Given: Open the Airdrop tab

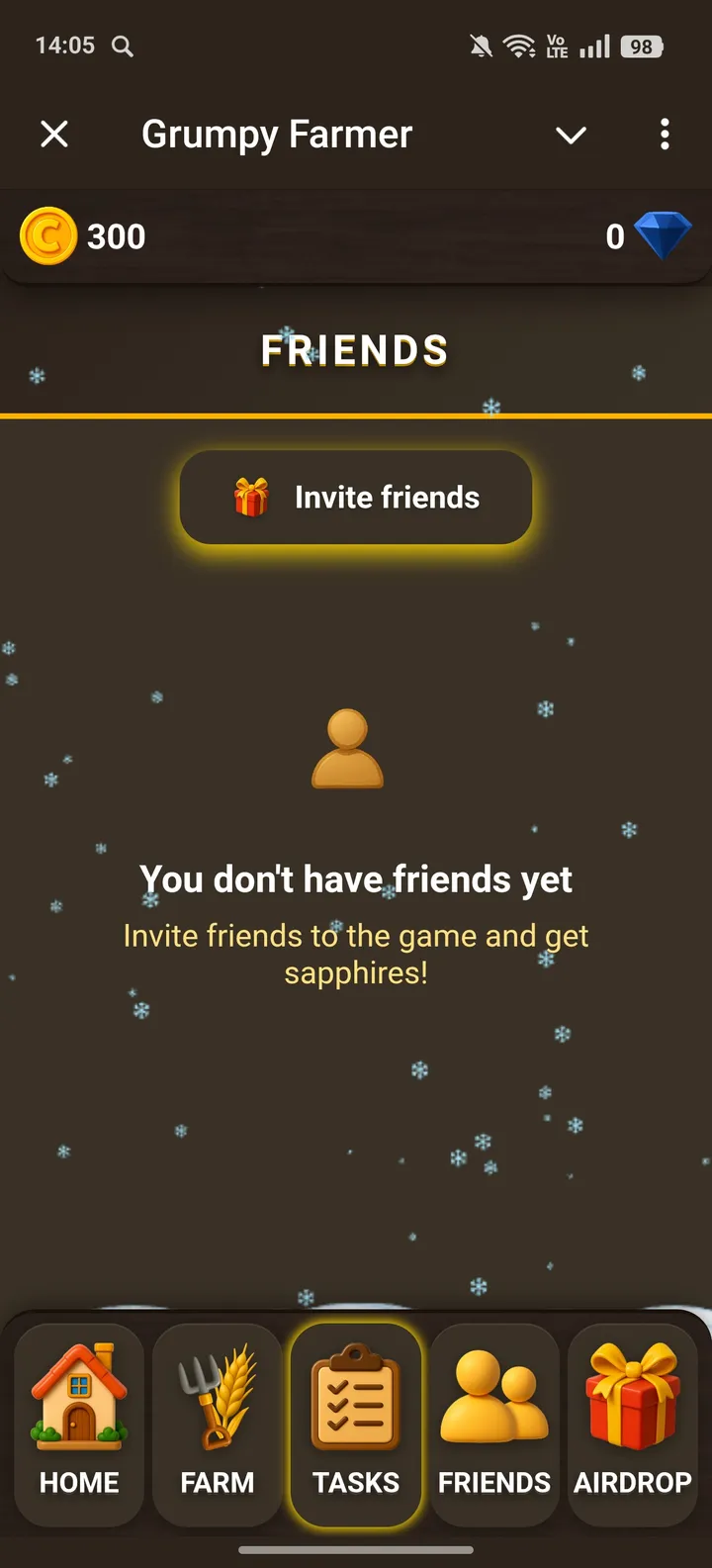Looking at the screenshot, I should point(633,1423).
